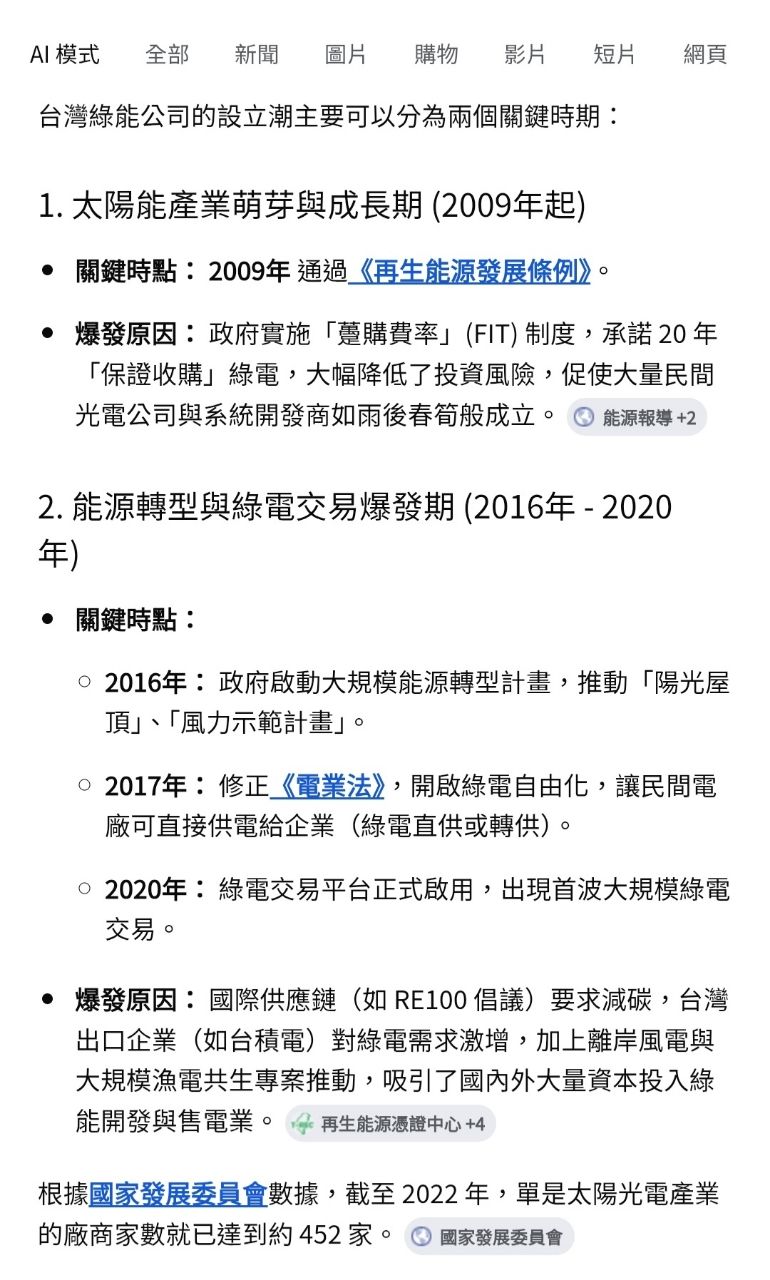Screen dimensions: 770x1280
Task: Open the 購物 tab
Action: pos(436,54)
